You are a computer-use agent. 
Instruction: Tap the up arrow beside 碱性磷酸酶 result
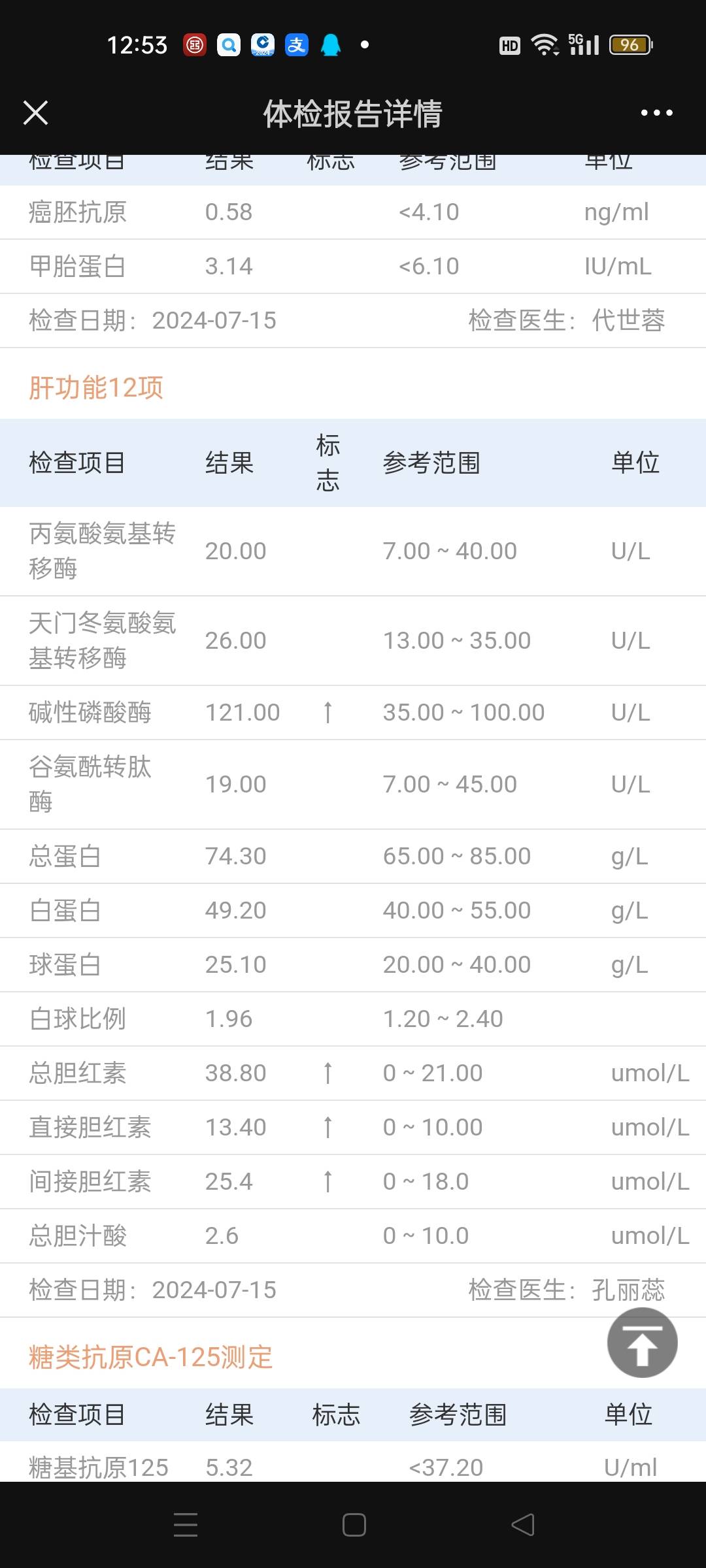coord(327,711)
